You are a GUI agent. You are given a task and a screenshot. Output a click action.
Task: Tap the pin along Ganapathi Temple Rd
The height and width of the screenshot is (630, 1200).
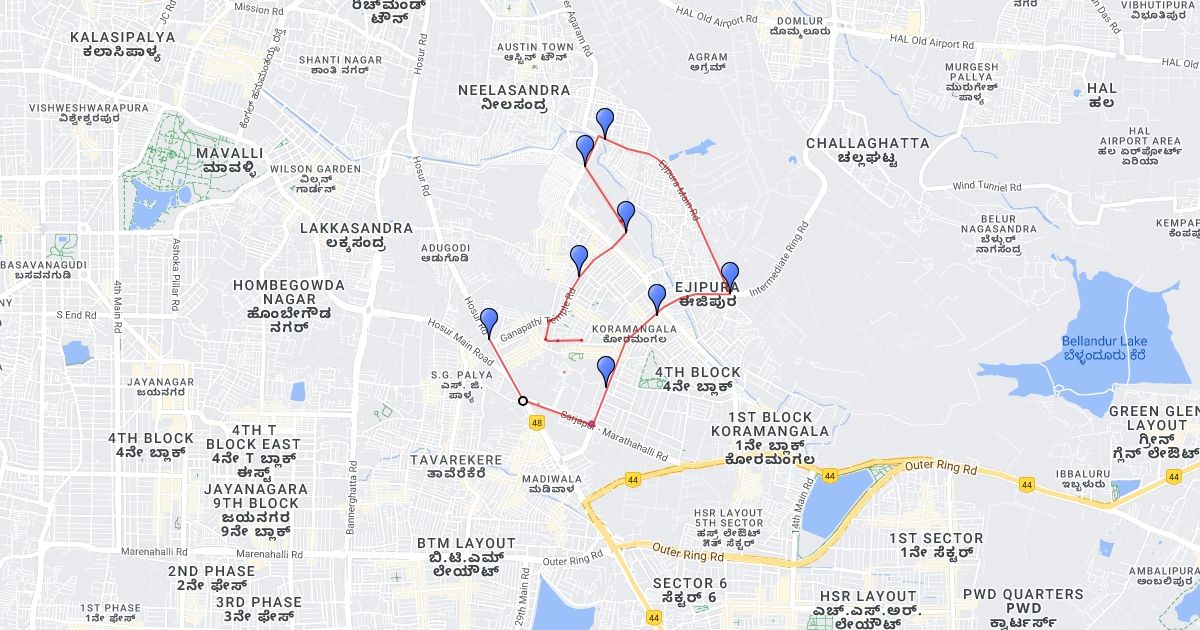click(579, 258)
